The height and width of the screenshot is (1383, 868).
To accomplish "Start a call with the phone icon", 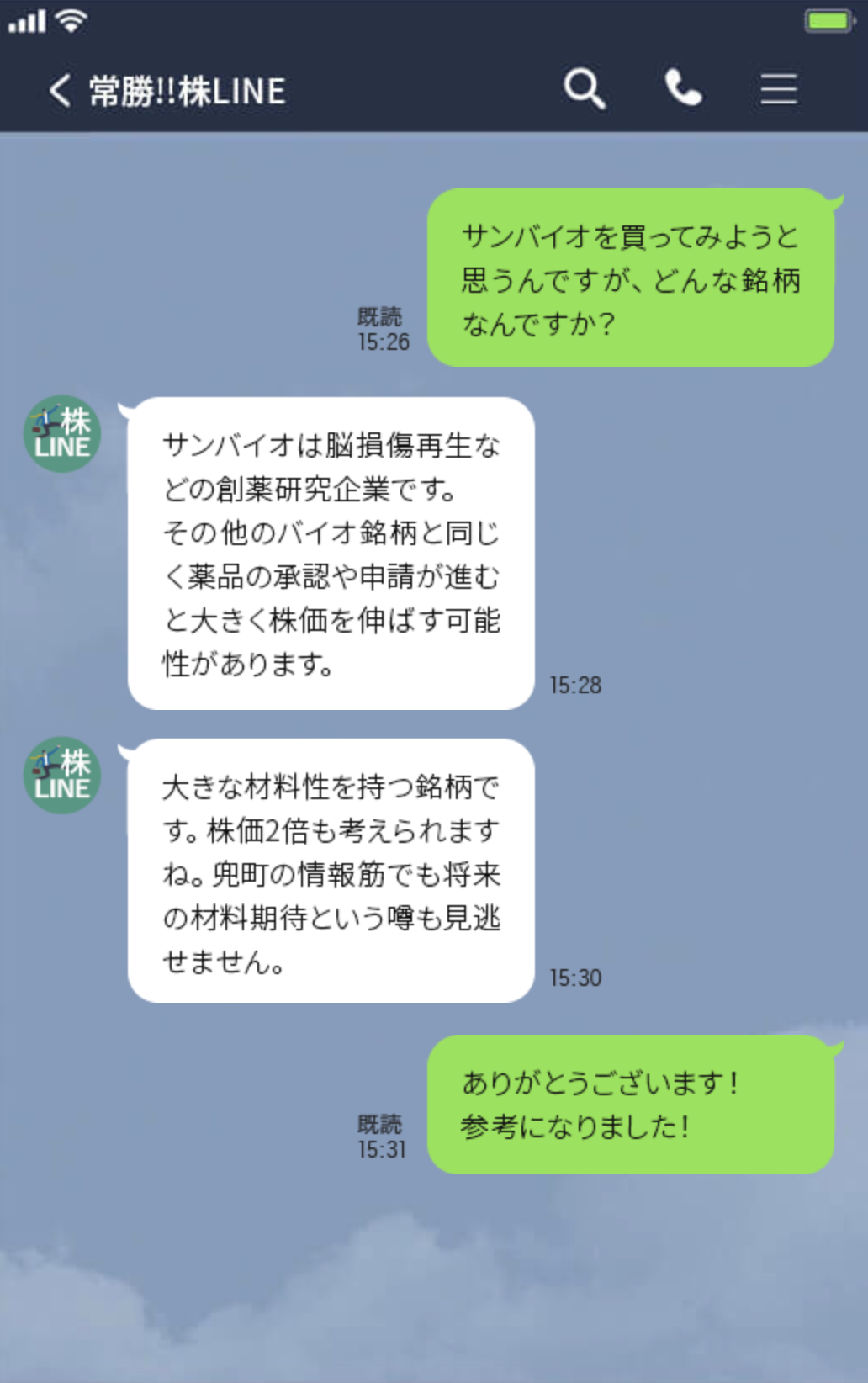I will [x=681, y=87].
